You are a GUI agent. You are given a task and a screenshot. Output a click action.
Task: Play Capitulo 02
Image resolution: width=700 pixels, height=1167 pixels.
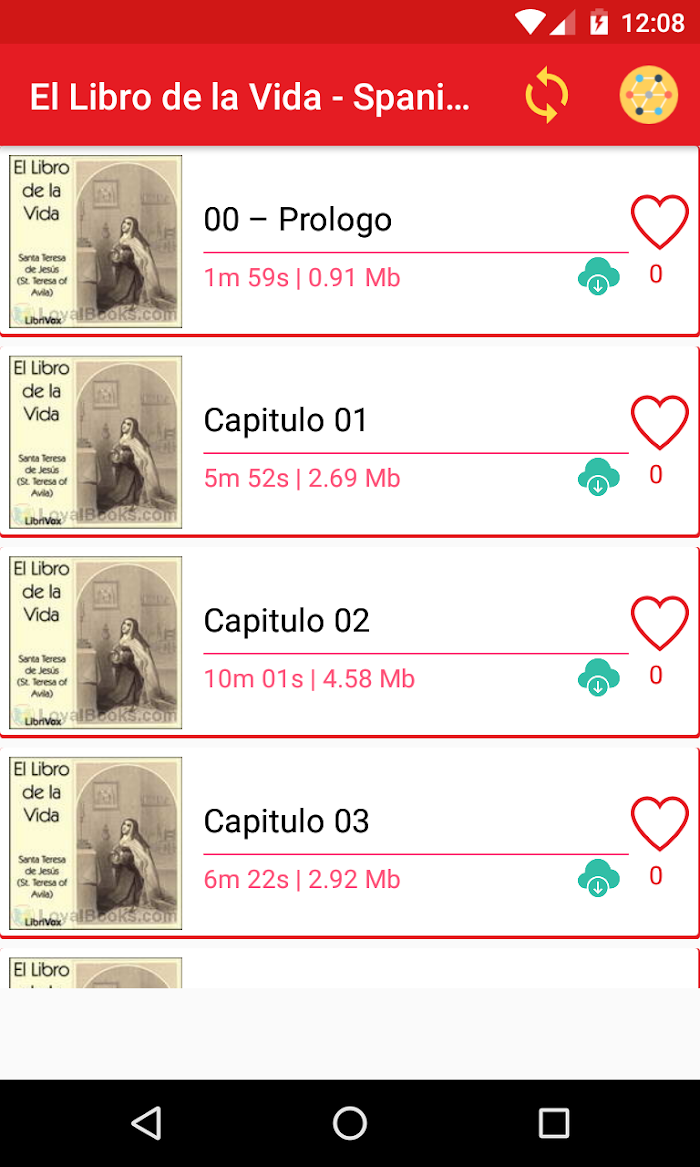(350, 642)
